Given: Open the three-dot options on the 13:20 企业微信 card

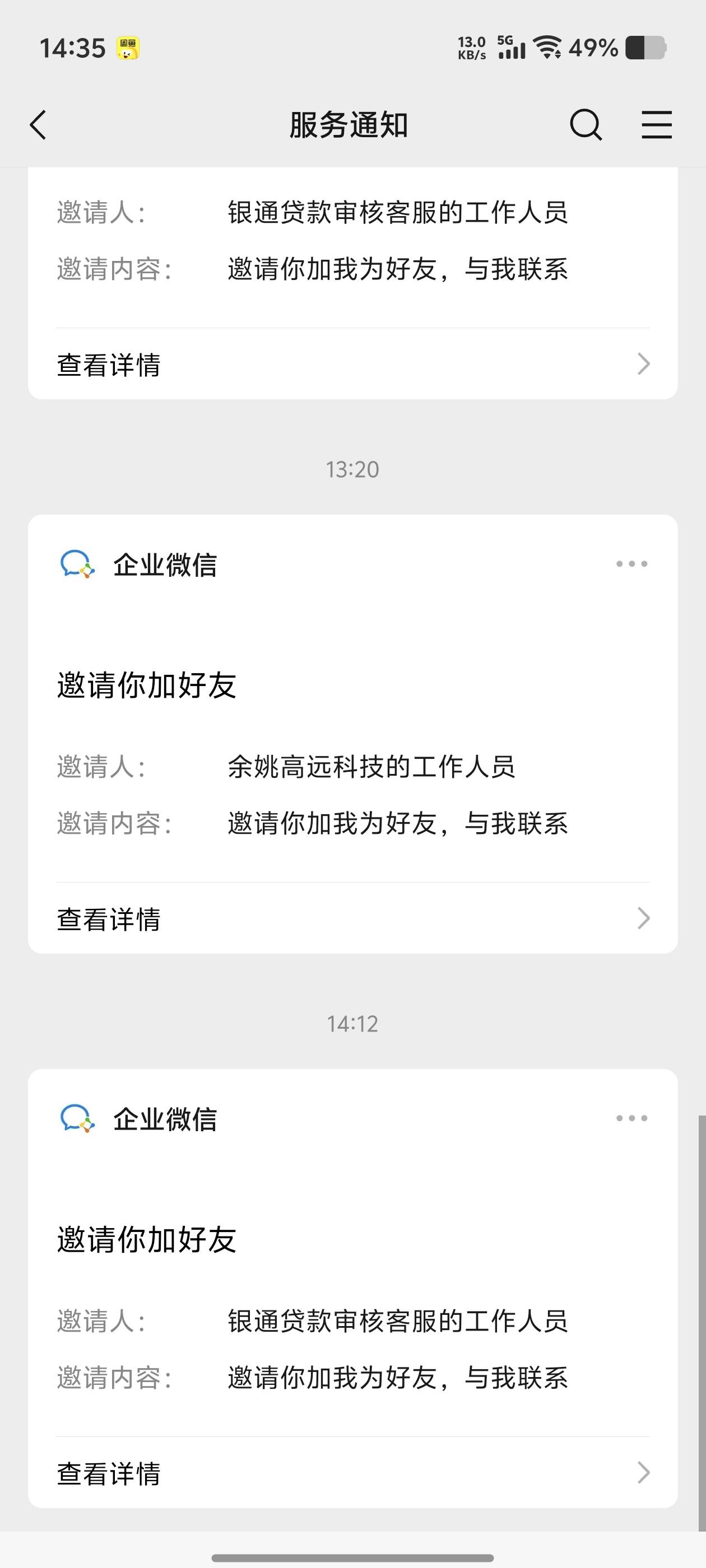Looking at the screenshot, I should click(x=631, y=564).
